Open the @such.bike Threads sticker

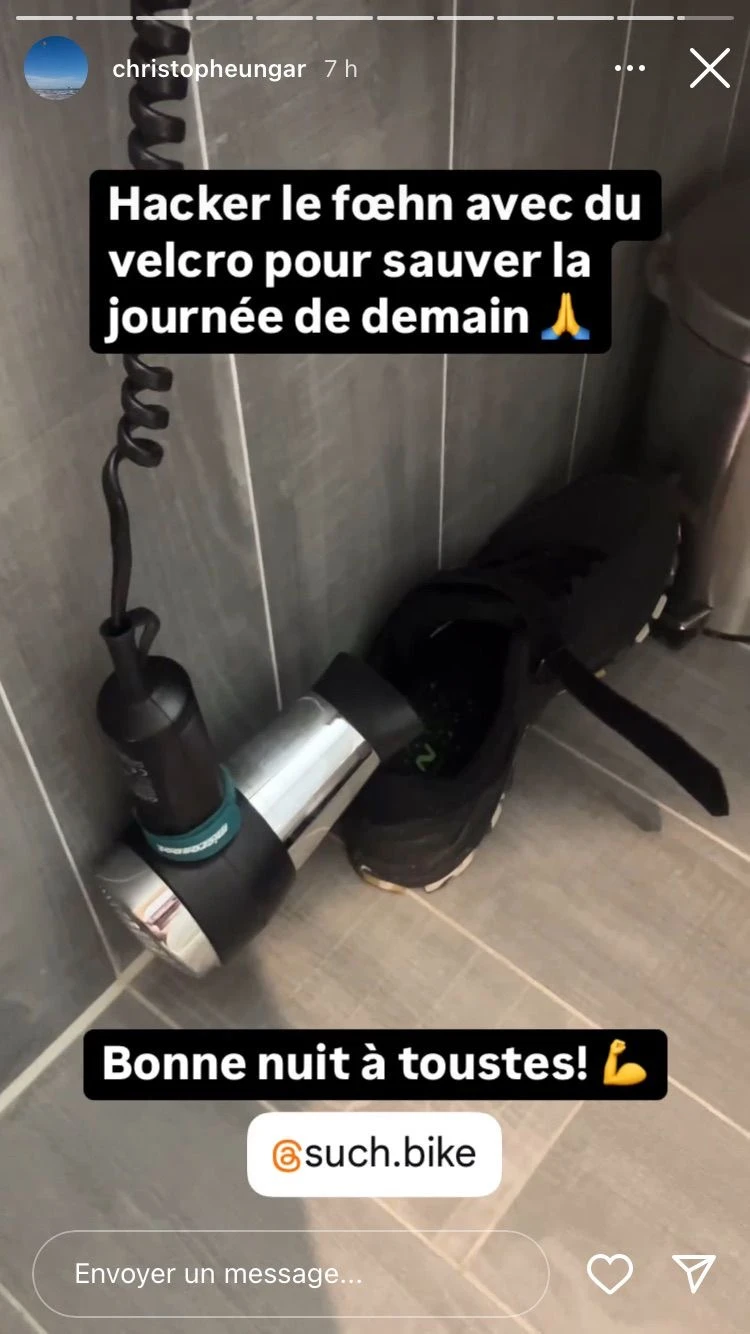click(374, 1154)
